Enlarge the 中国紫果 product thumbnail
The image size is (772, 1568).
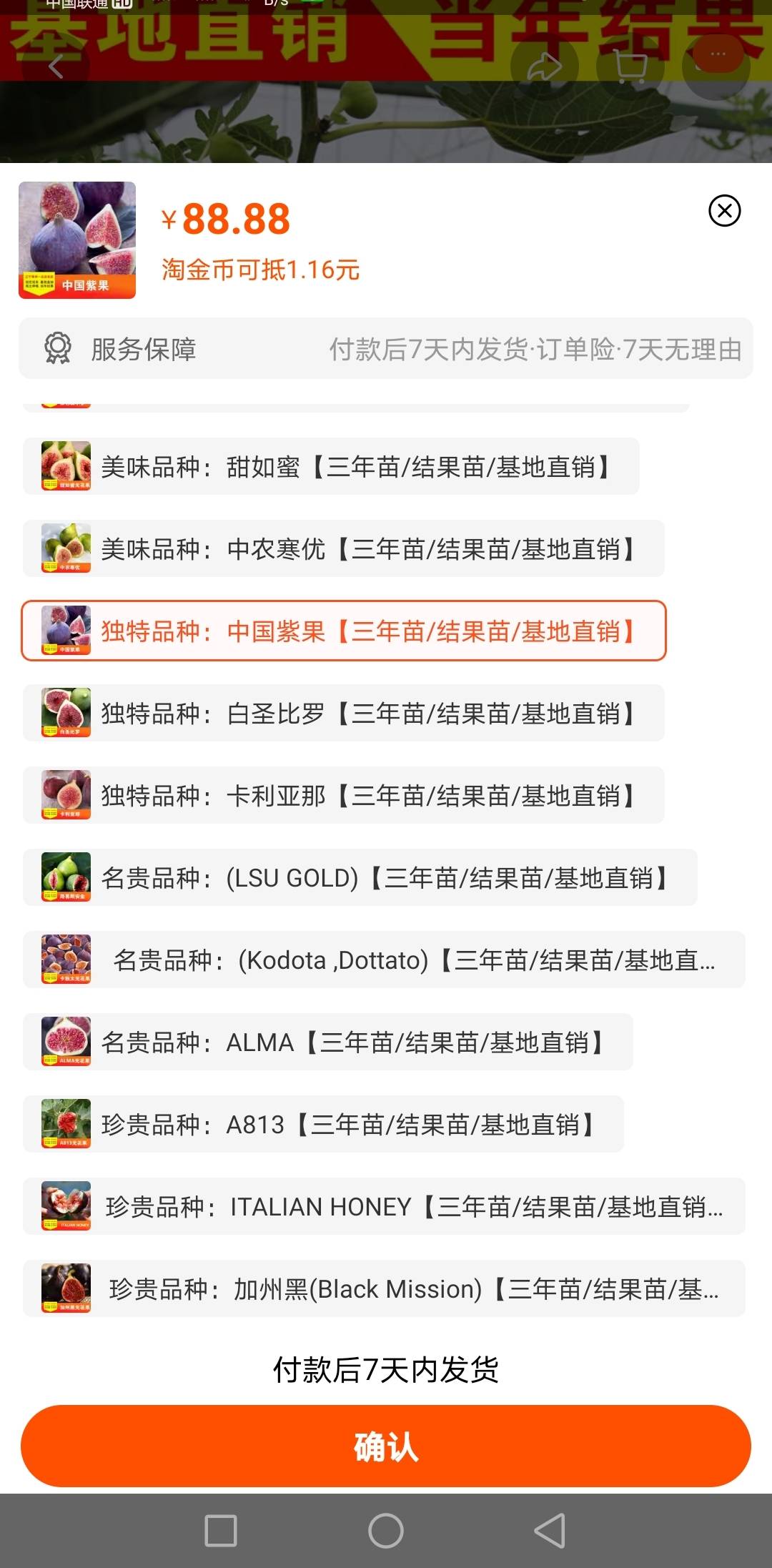click(77, 240)
